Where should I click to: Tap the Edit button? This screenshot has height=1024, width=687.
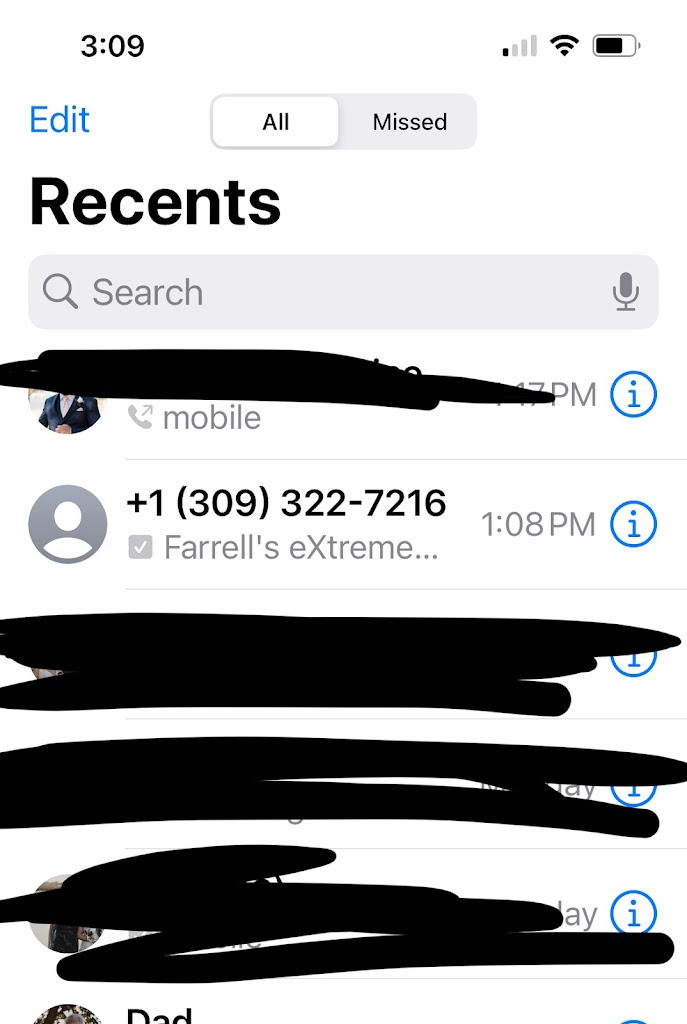coord(60,120)
